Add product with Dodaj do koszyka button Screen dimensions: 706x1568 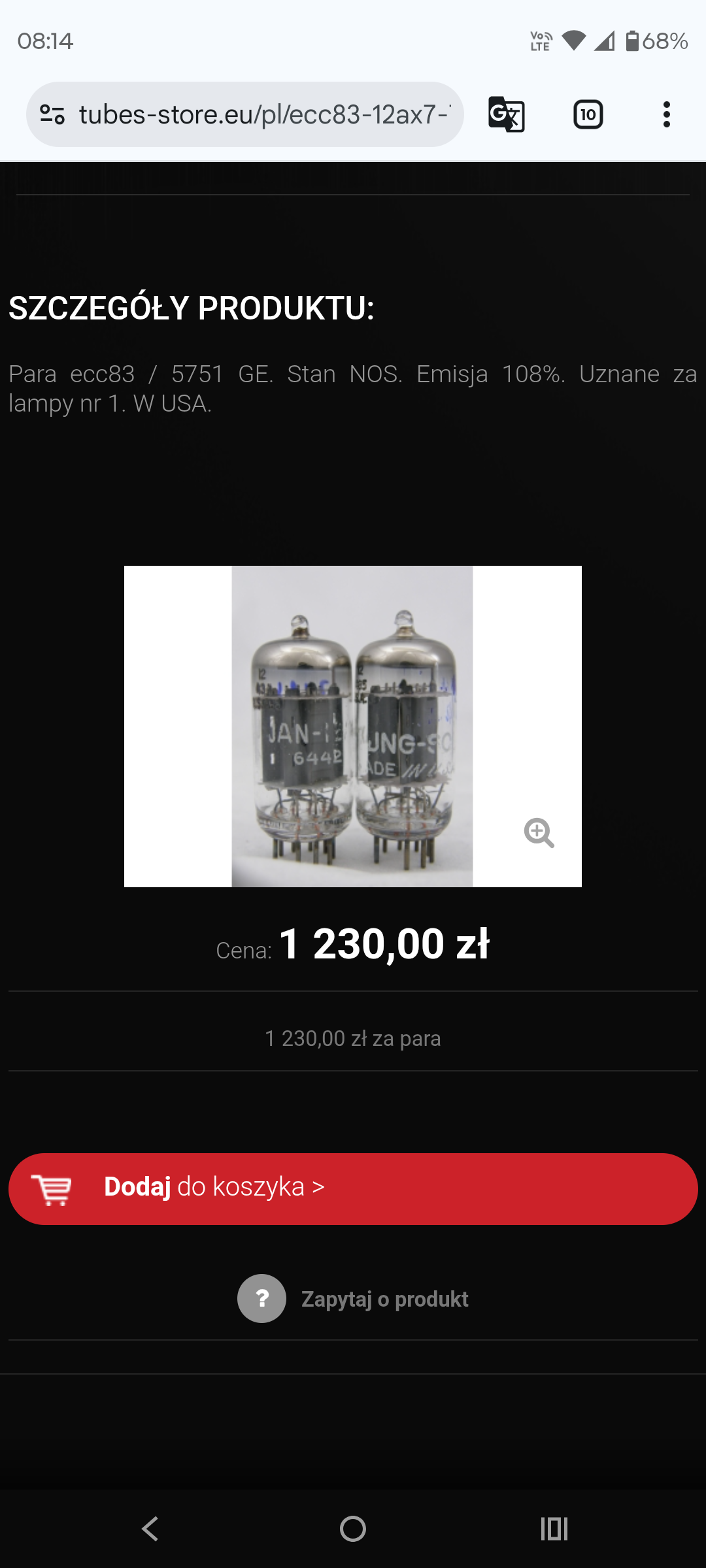[353, 1189]
